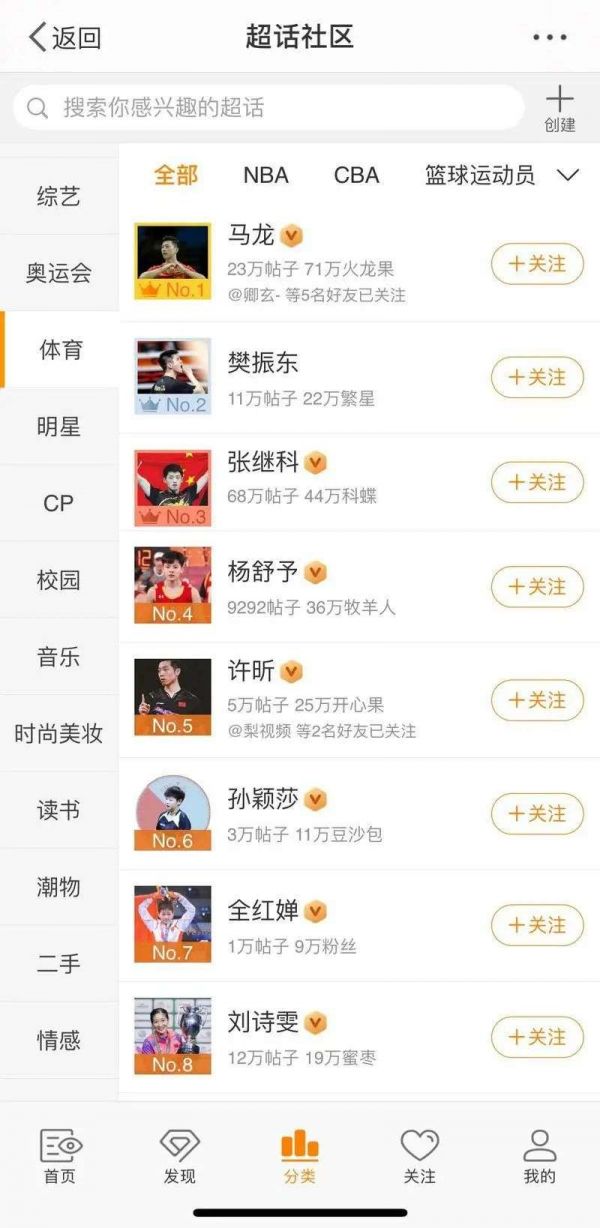
Task: Switch to the NBA filter tab
Action: (265, 175)
